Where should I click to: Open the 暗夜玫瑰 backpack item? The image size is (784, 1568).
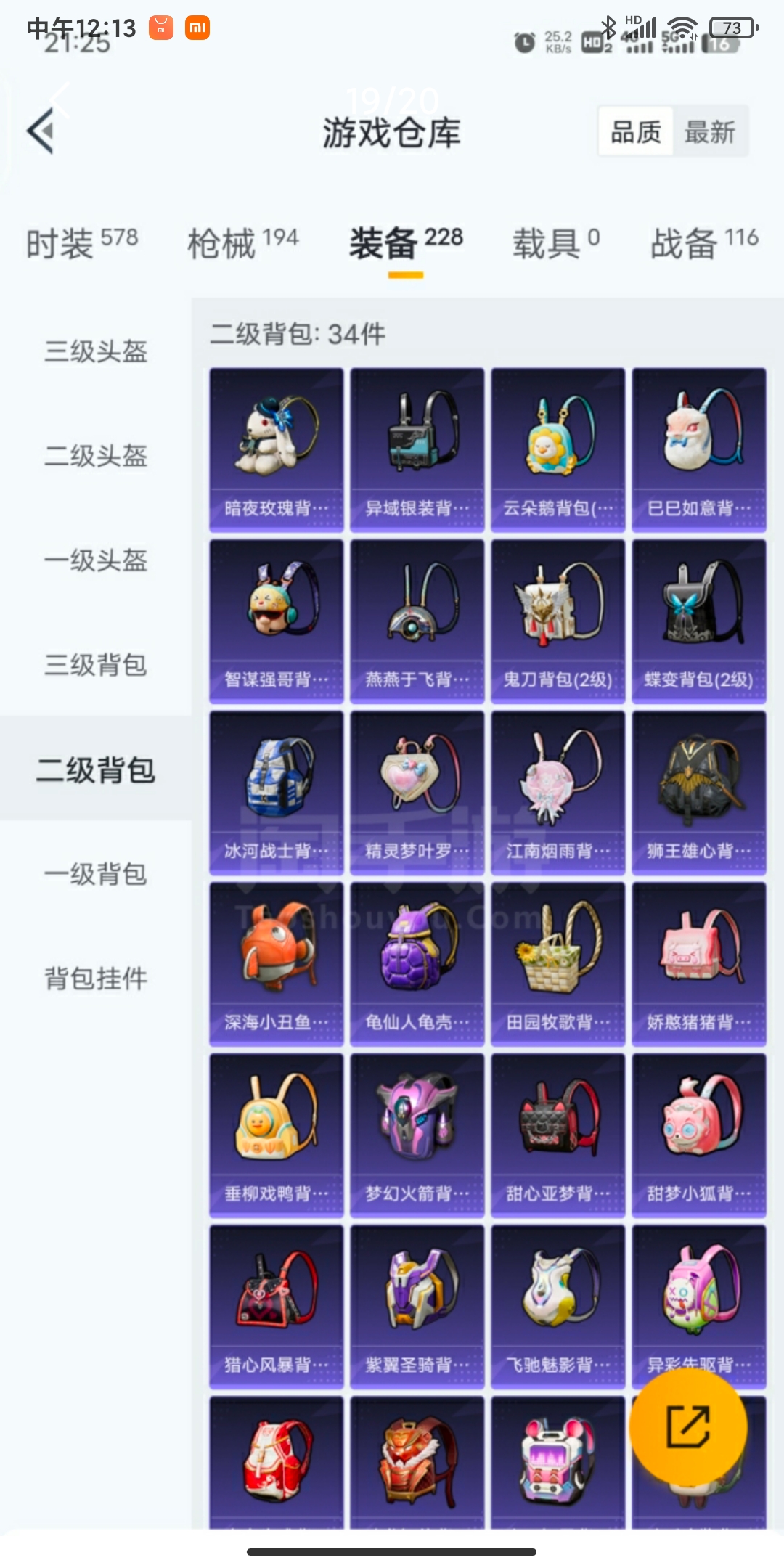pos(276,450)
